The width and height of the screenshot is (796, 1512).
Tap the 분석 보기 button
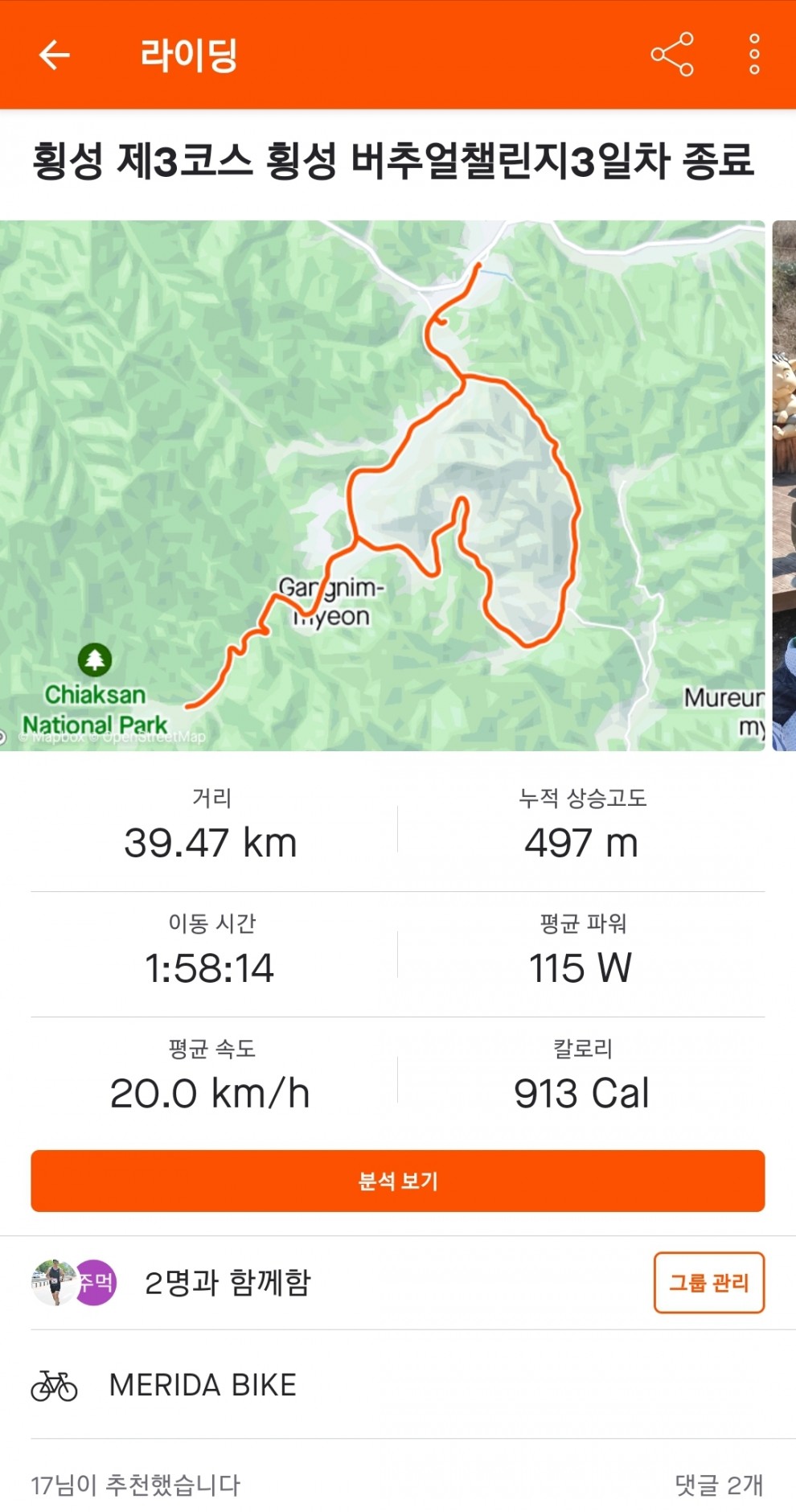point(397,1181)
